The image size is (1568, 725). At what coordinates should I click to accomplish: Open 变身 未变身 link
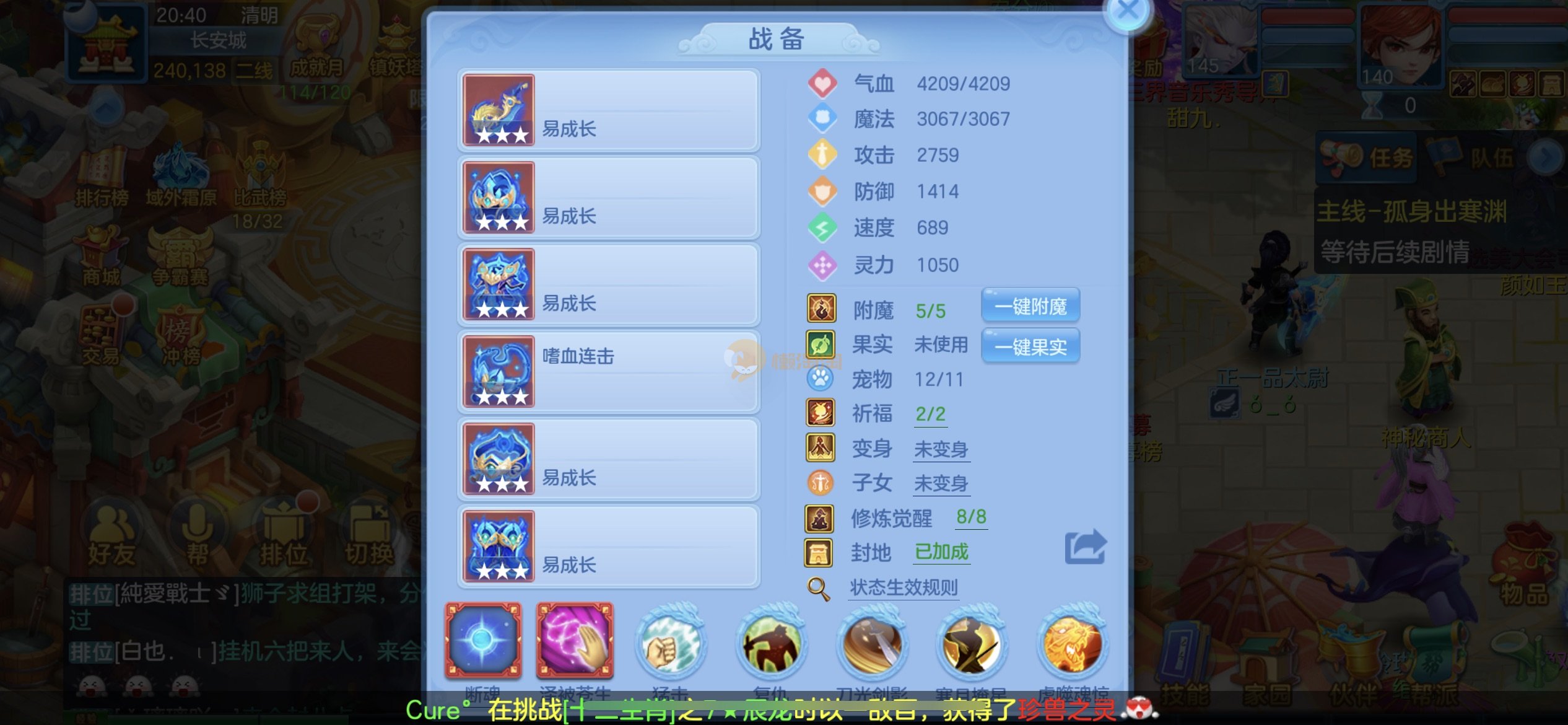[941, 449]
